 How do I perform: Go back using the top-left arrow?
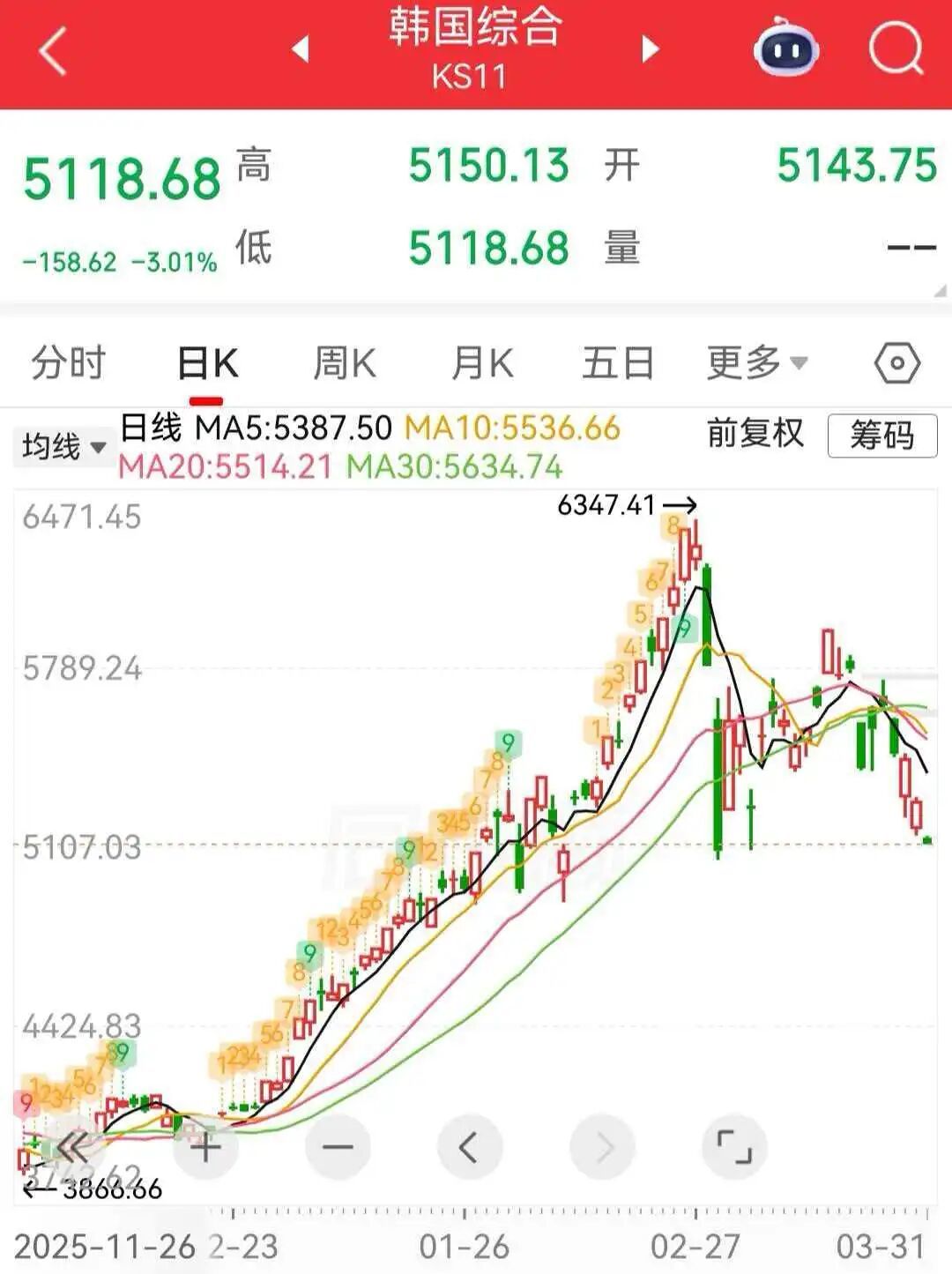click(53, 51)
